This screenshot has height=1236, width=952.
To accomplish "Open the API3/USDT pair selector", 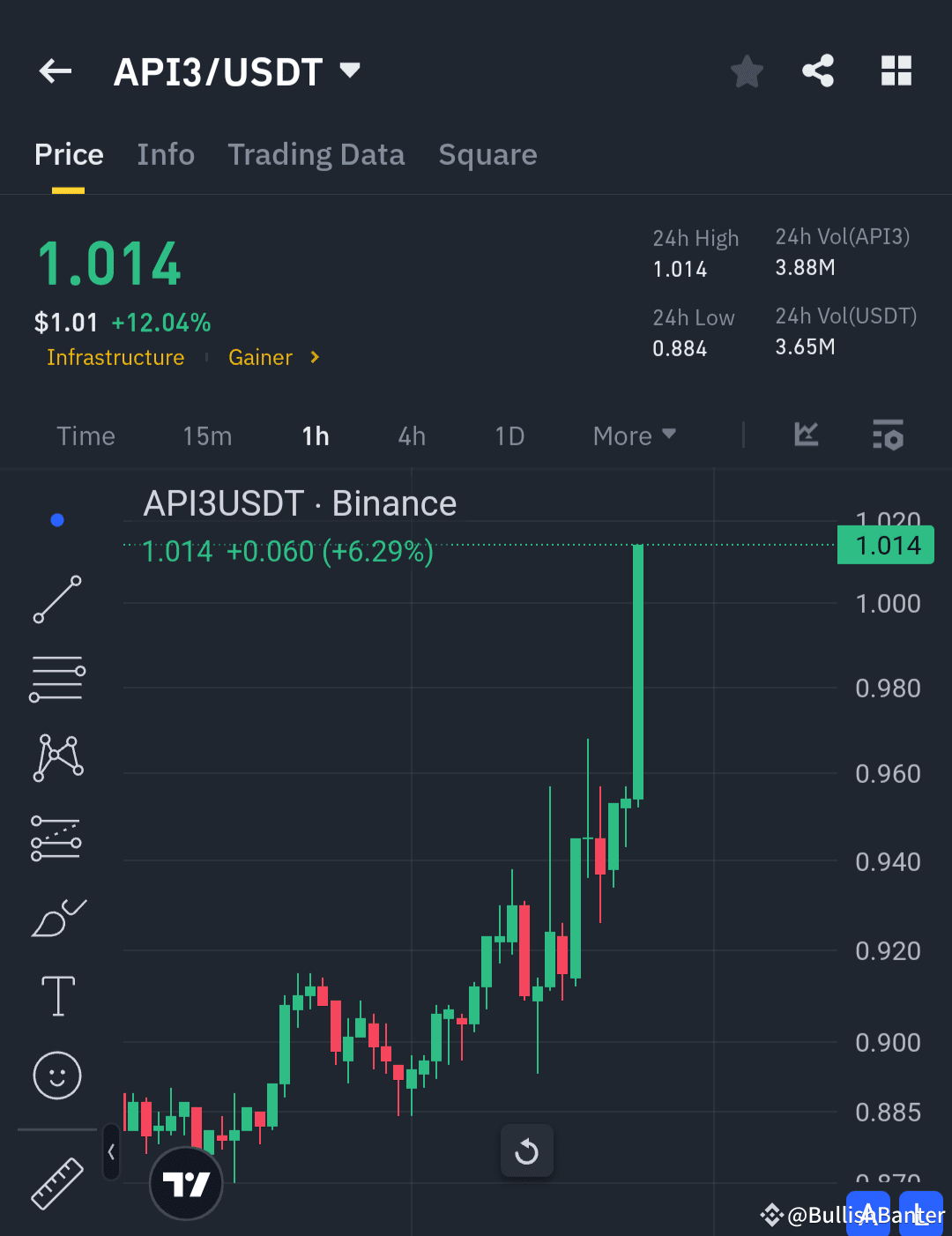I will coord(238,71).
